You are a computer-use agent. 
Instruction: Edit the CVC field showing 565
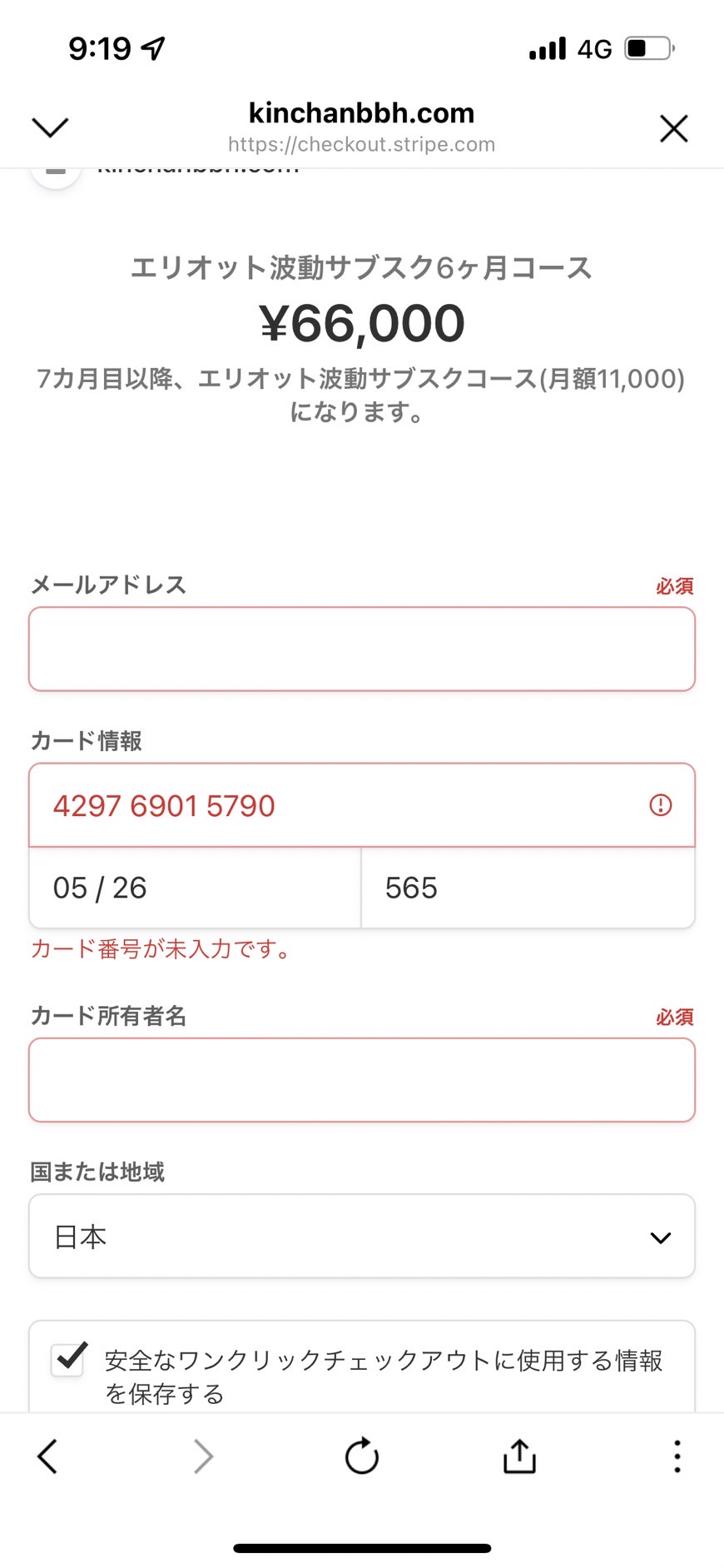coord(528,888)
